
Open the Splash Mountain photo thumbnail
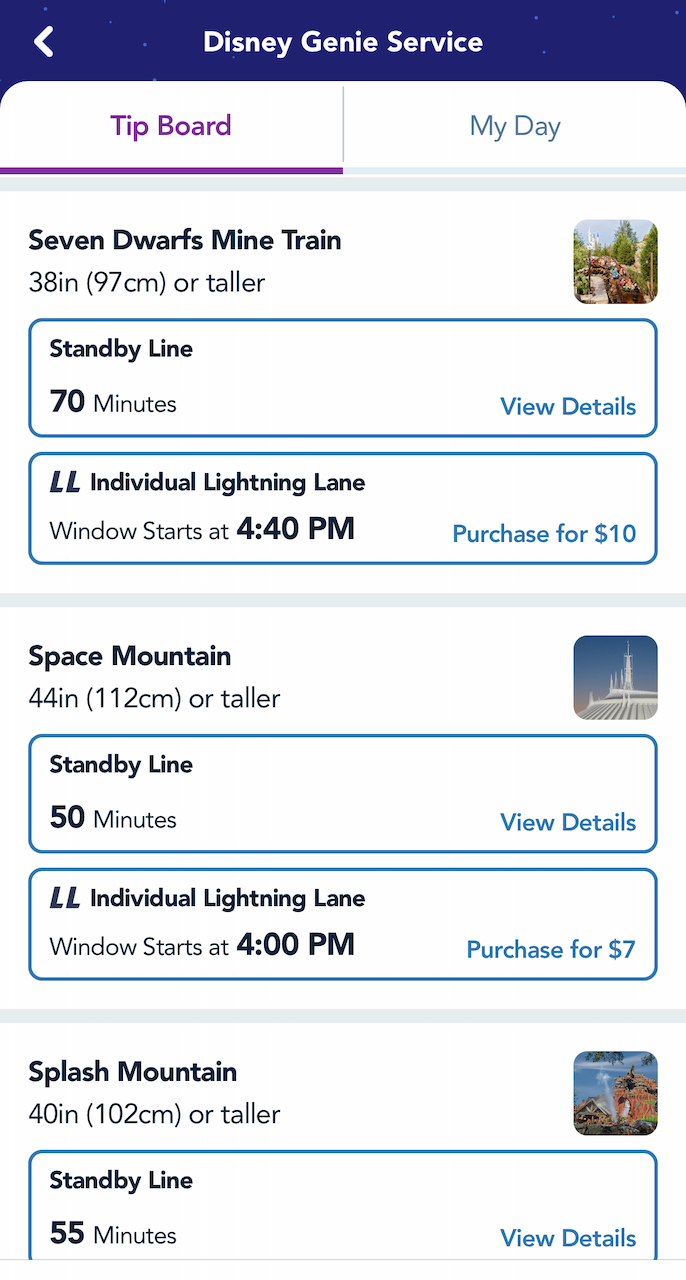tap(615, 1093)
